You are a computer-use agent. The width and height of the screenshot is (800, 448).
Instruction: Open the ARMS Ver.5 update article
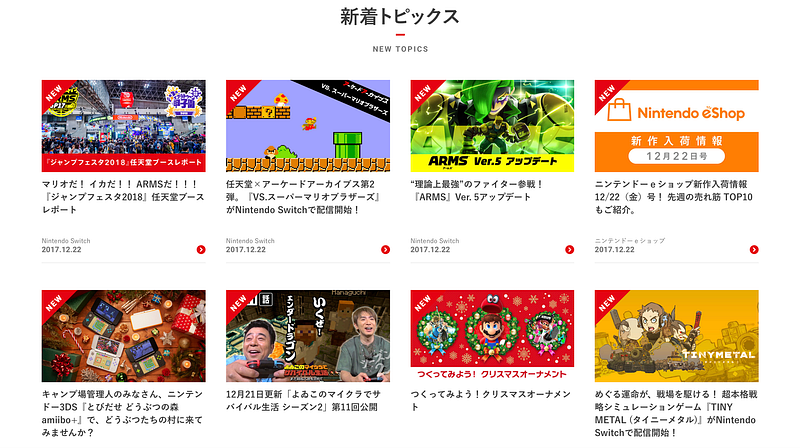click(x=492, y=126)
